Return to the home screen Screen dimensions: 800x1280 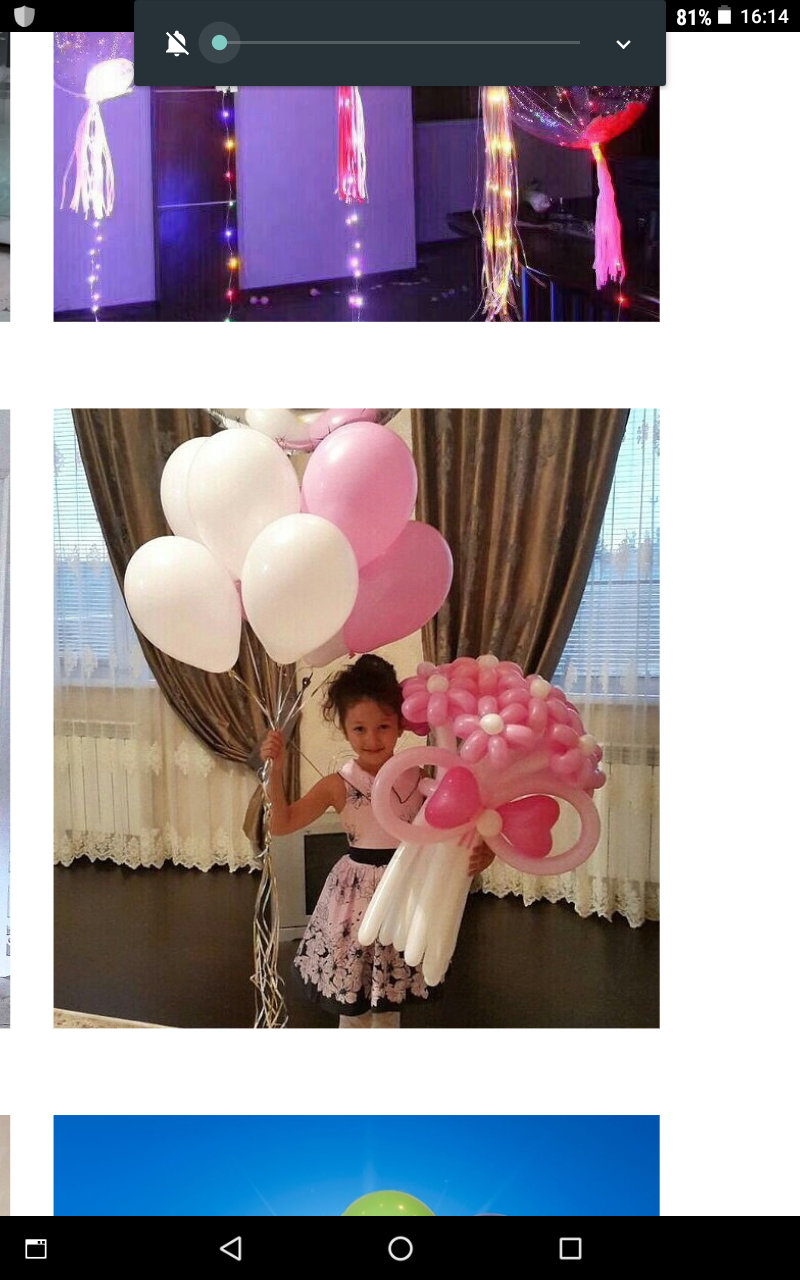[400, 1248]
